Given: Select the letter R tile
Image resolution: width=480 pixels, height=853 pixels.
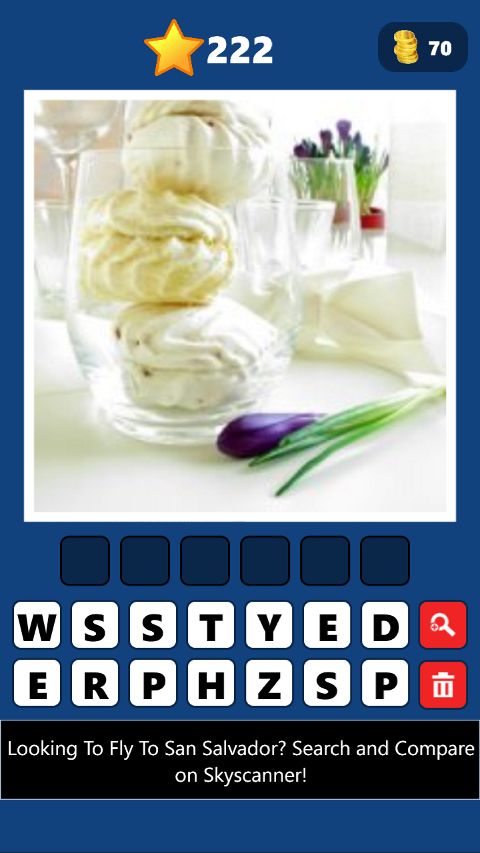Looking at the screenshot, I should [x=95, y=683].
